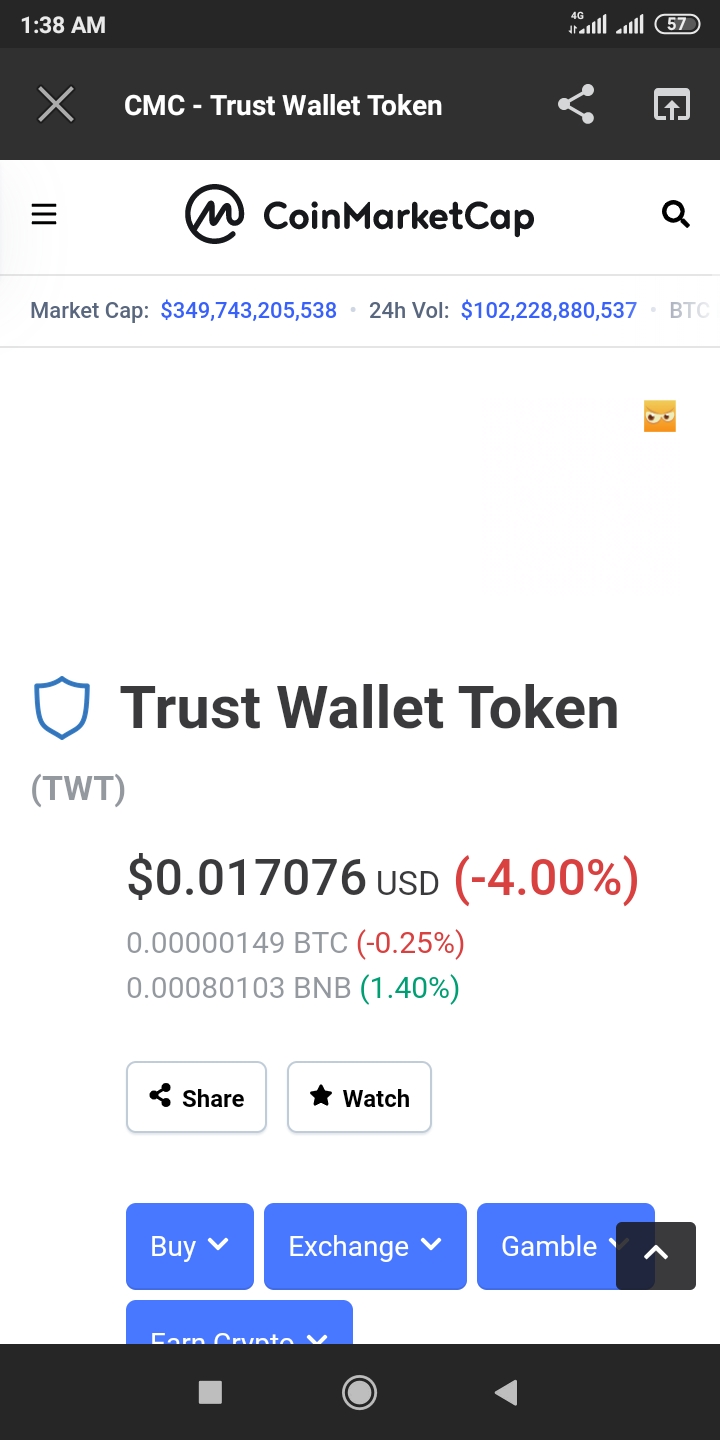Go to the phone home screen
This screenshot has width=720, height=1440.
tap(359, 1392)
